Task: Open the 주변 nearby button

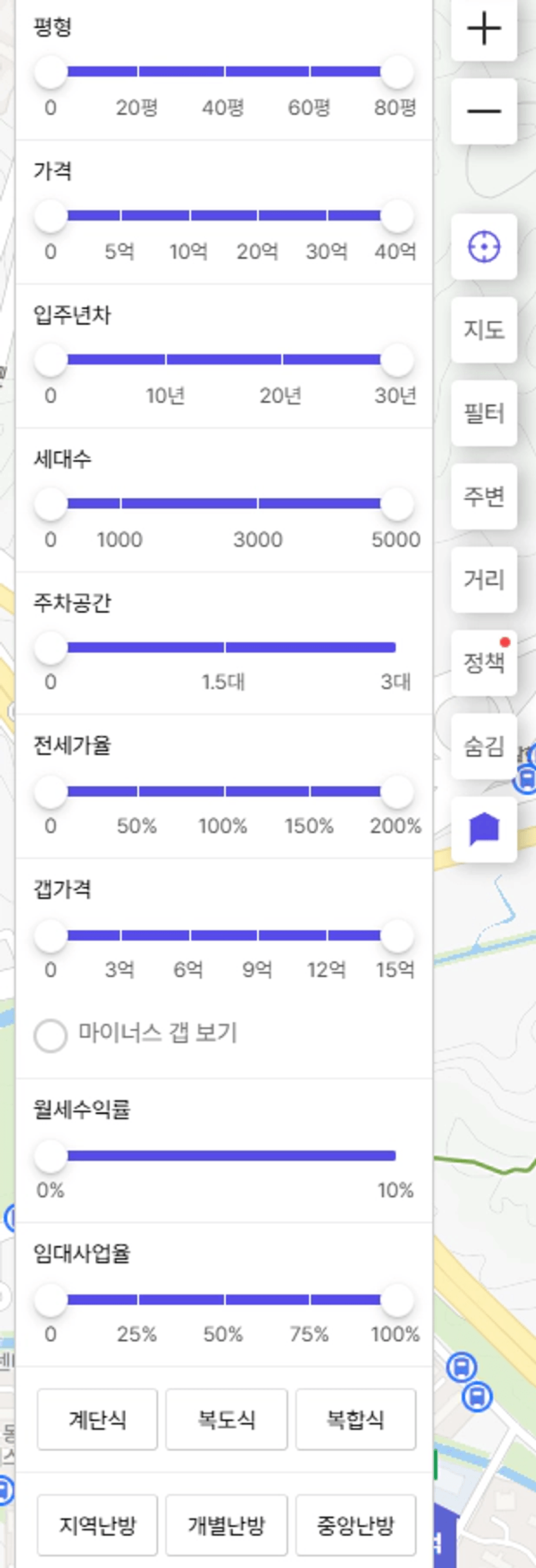Action: click(x=484, y=497)
